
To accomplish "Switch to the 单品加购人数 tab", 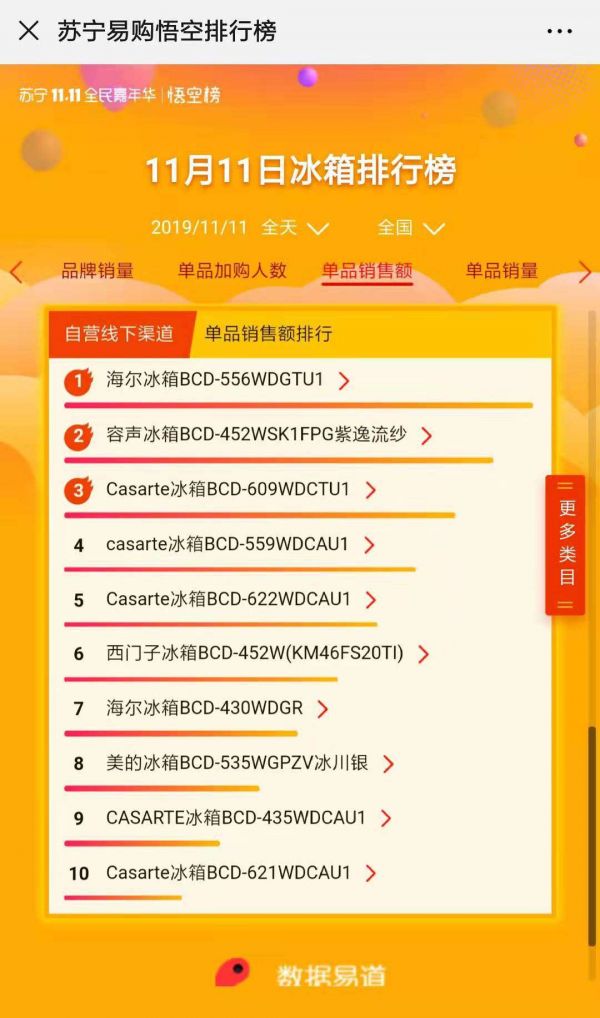I will click(x=232, y=270).
